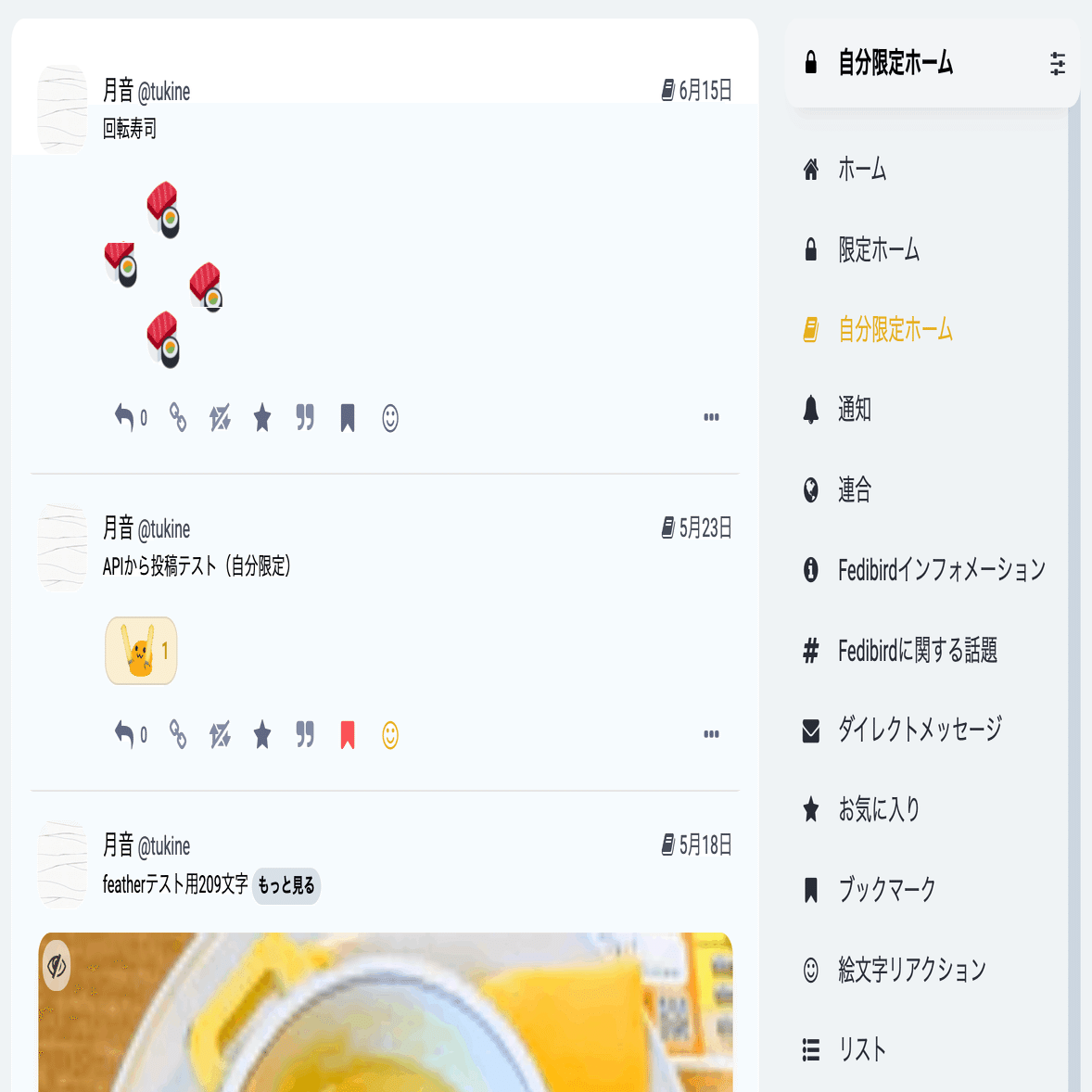Screen dimensions: 1092x1092
Task: Open ブックマーク list
Action: pyautogui.click(x=886, y=890)
